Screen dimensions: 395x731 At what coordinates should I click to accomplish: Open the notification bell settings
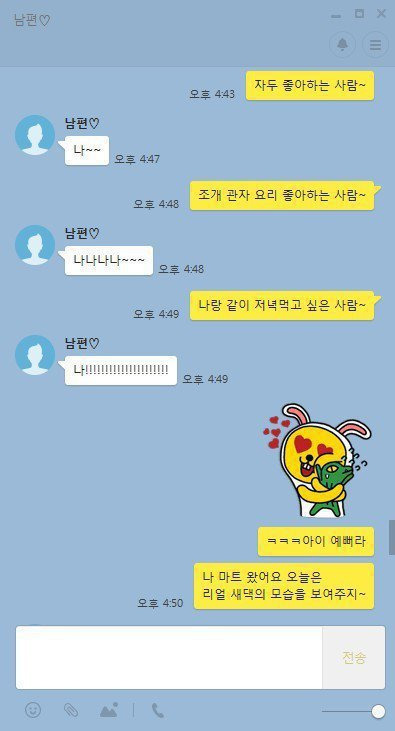pos(342,45)
